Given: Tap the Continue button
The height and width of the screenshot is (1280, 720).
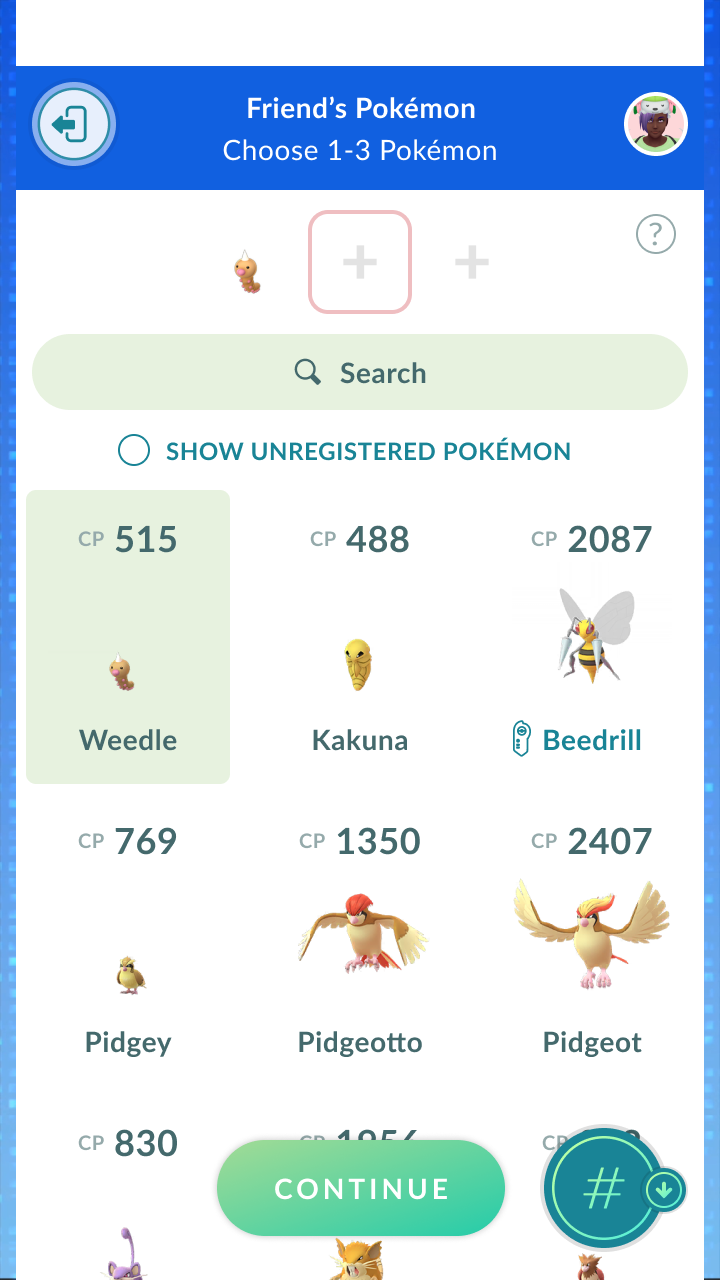Looking at the screenshot, I should click(x=361, y=1188).
